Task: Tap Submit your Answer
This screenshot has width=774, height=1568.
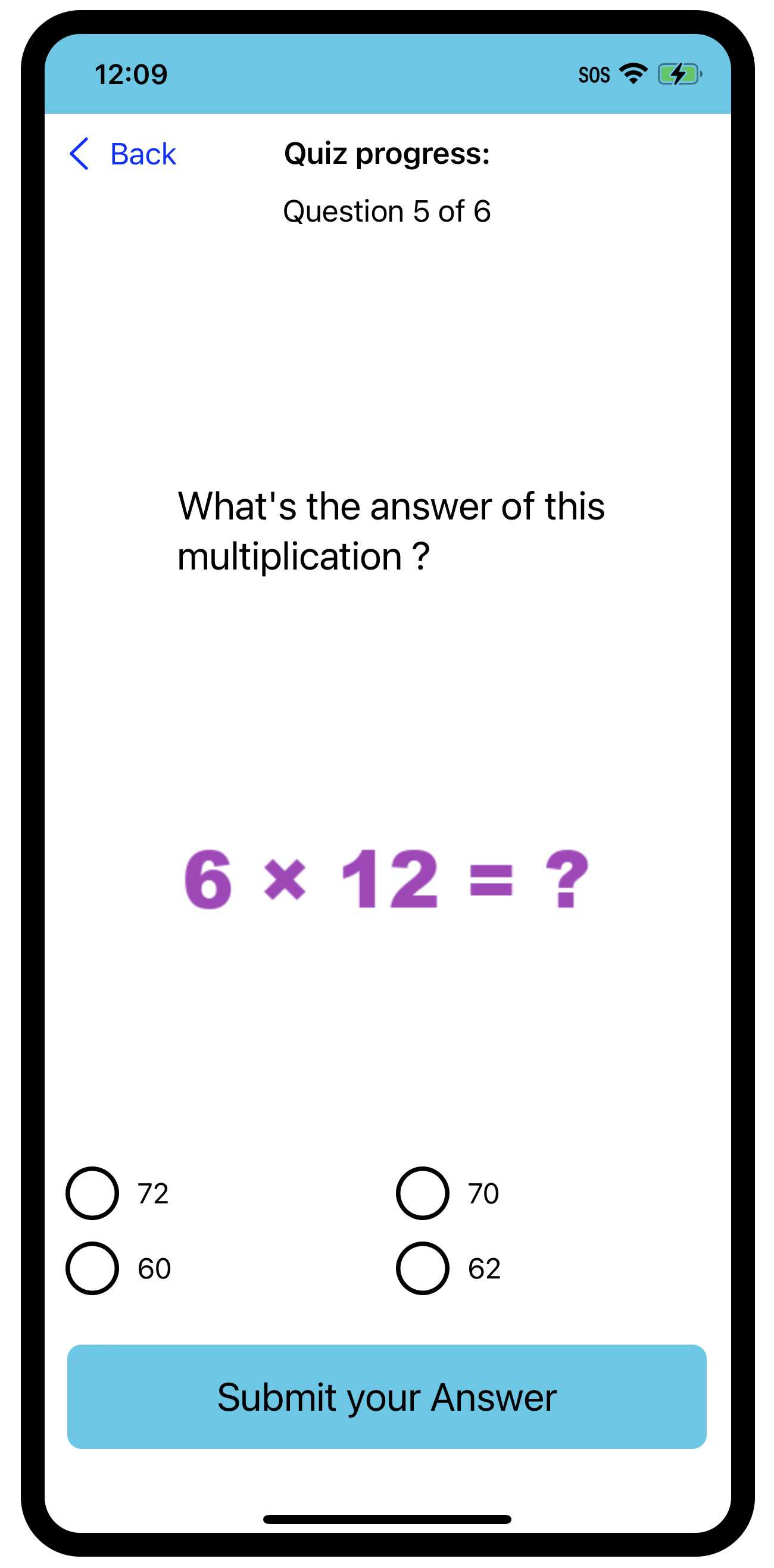Action: pos(387,1396)
